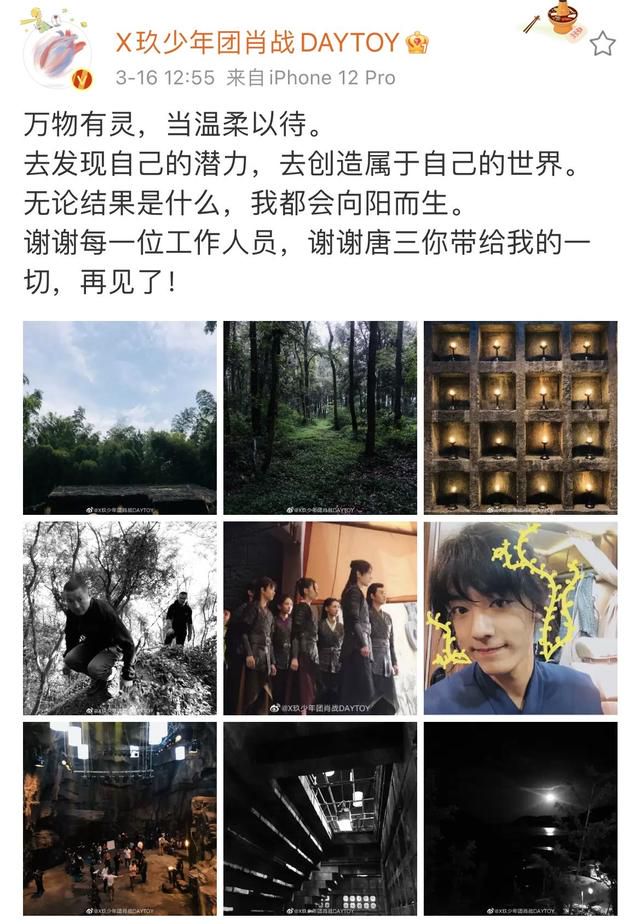
Task: Open the dark forest path photo
Action: coord(320,417)
